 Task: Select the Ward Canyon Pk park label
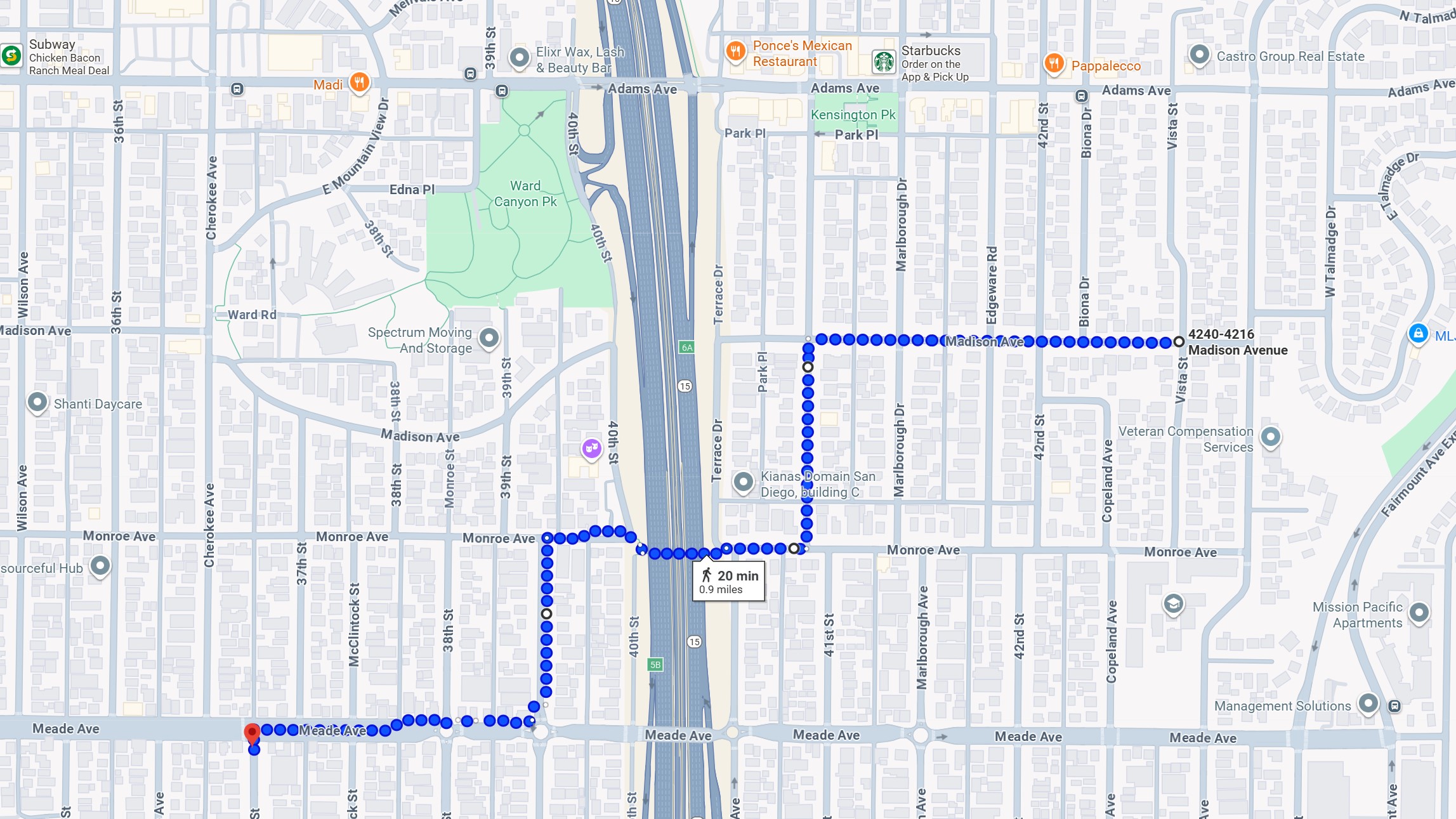coord(525,193)
